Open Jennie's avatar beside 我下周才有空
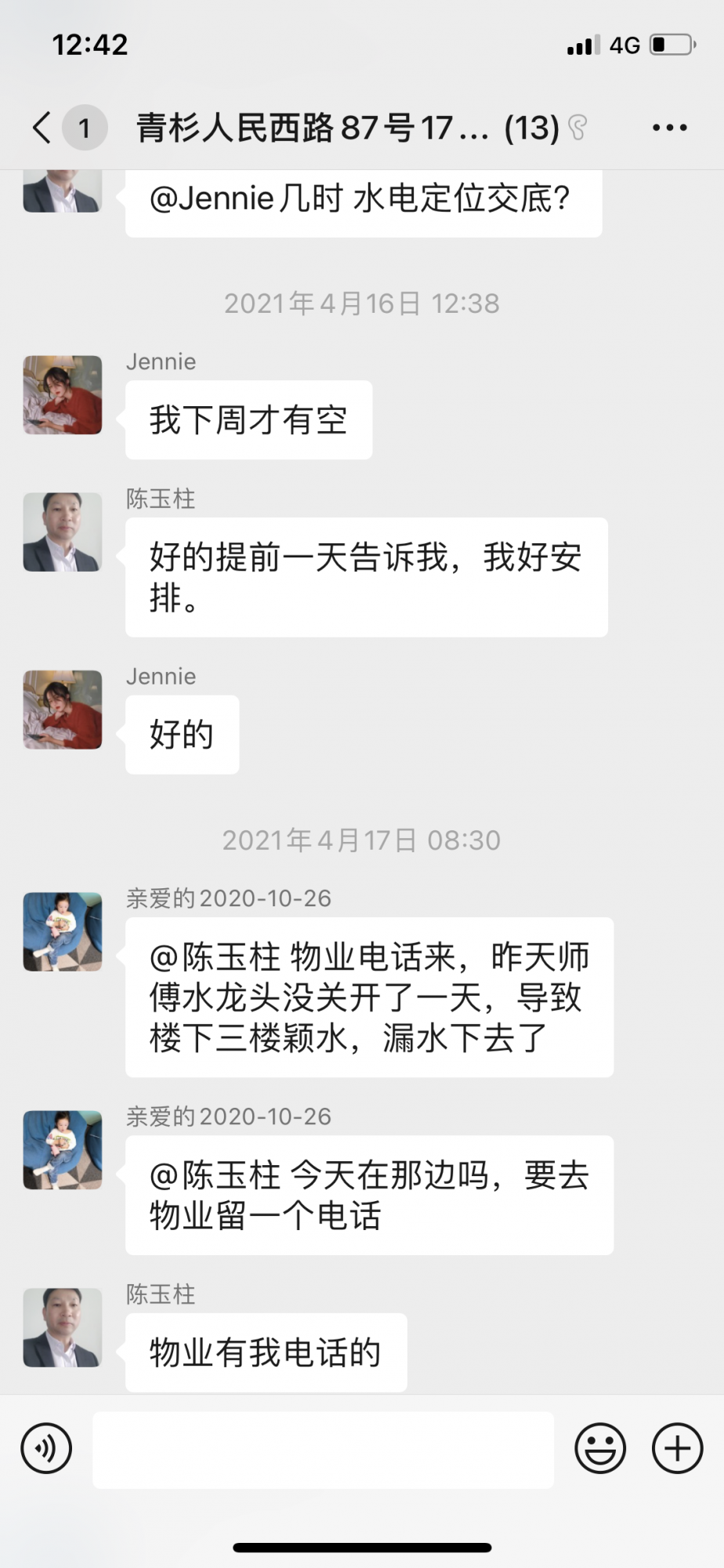This screenshot has width=724, height=1568. (63, 395)
